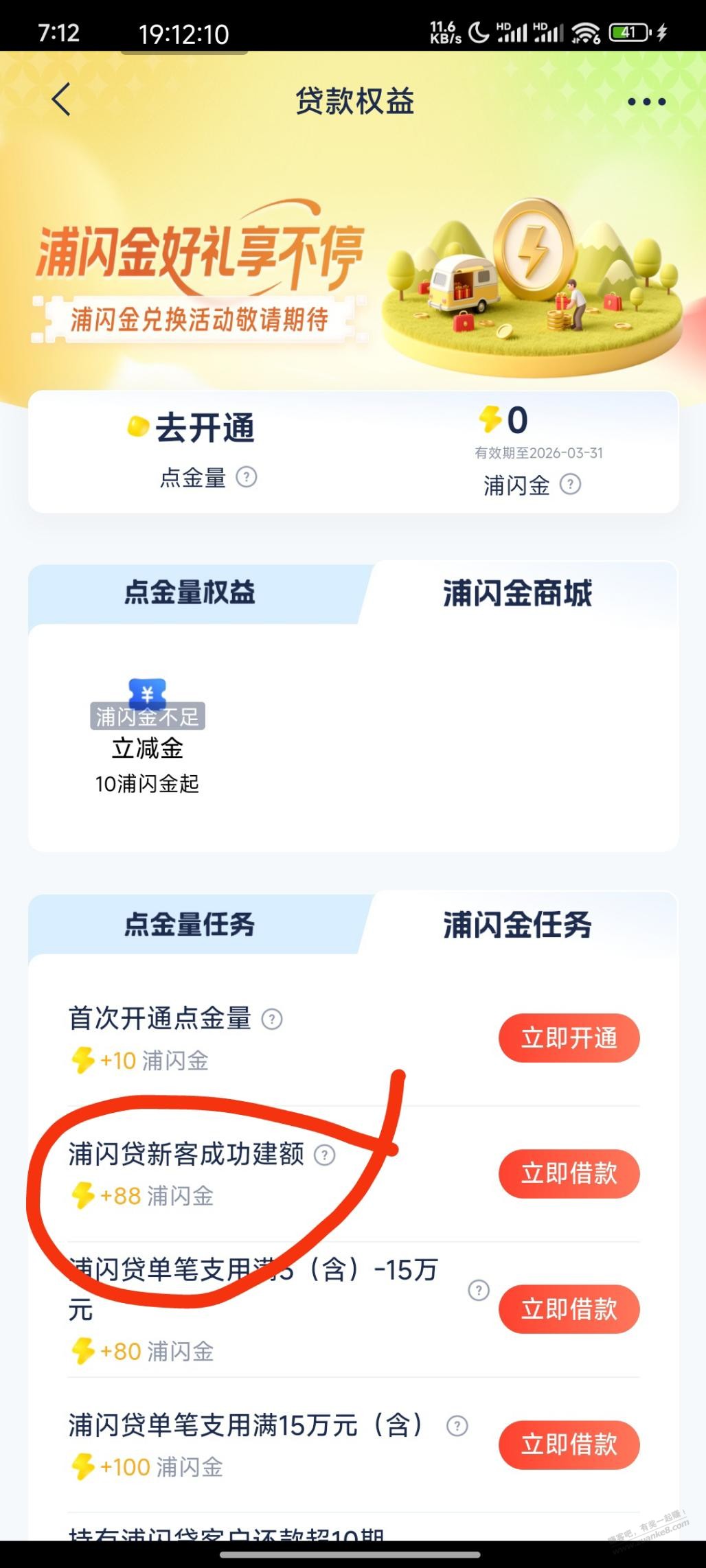This screenshot has height=1568, width=706.
Task: Show help for 单笔支用满15万元（含） task
Action: pos(457,1426)
